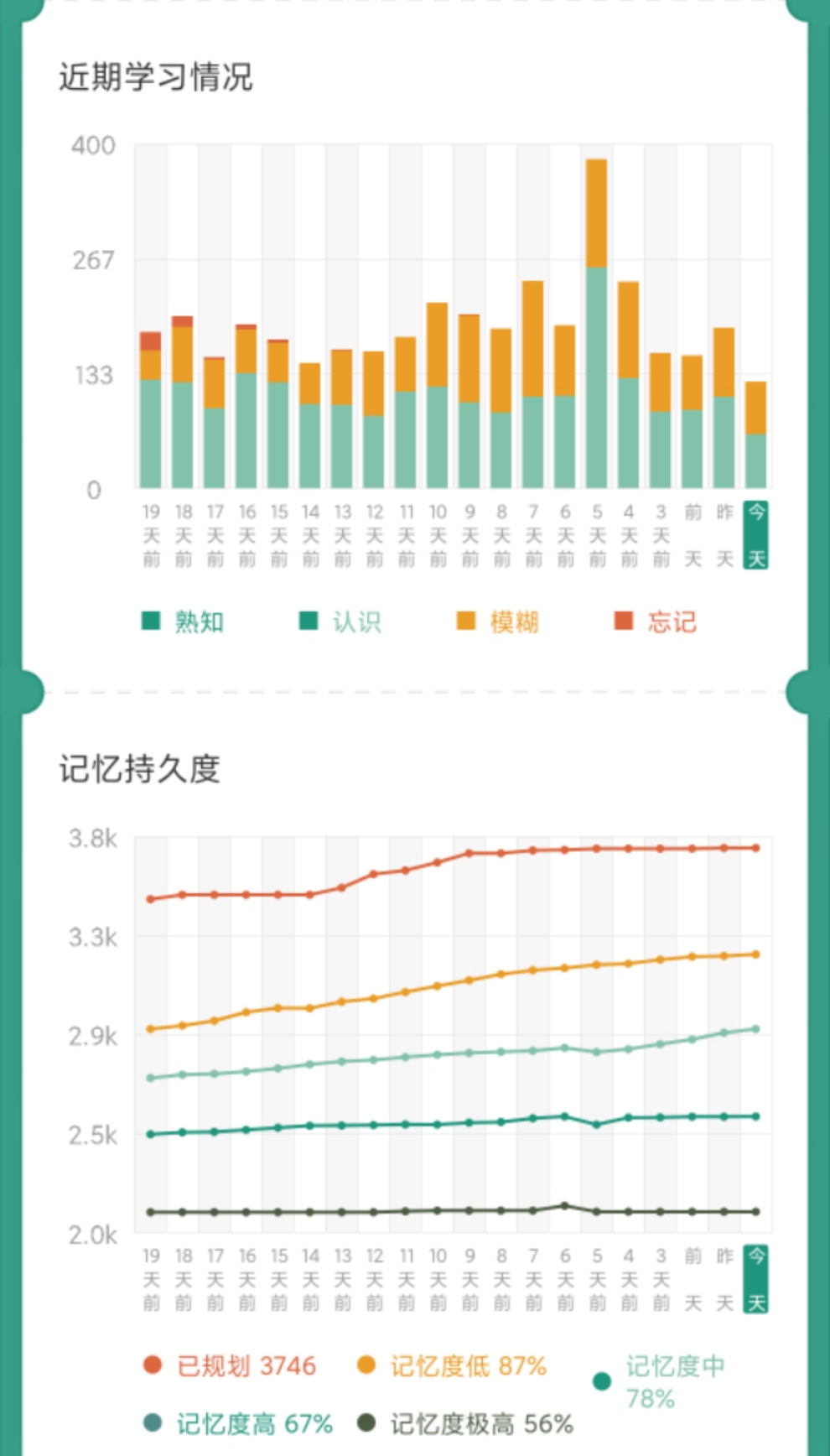Toggle the 记忆度极高 56% line
The height and width of the screenshot is (1456, 830).
465,1423
